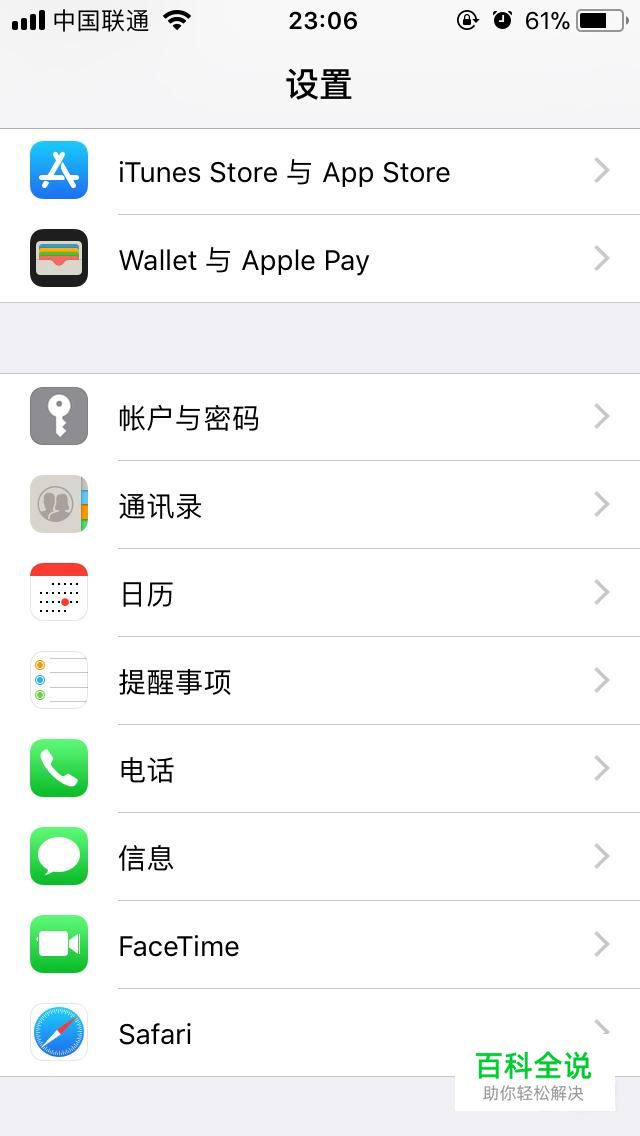
Task: Open 帐户与密码 settings
Action: [x=320, y=417]
